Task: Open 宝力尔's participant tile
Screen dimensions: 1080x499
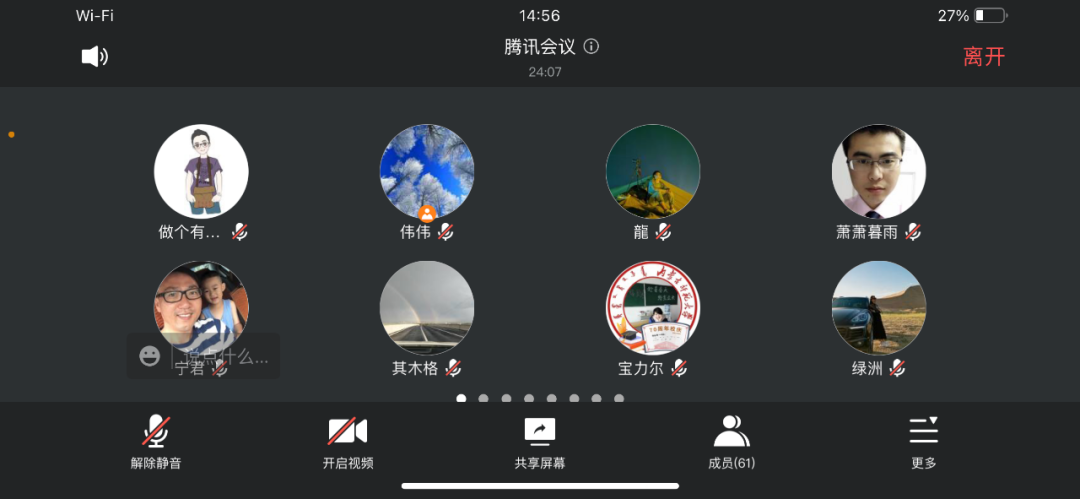Action: (653, 308)
